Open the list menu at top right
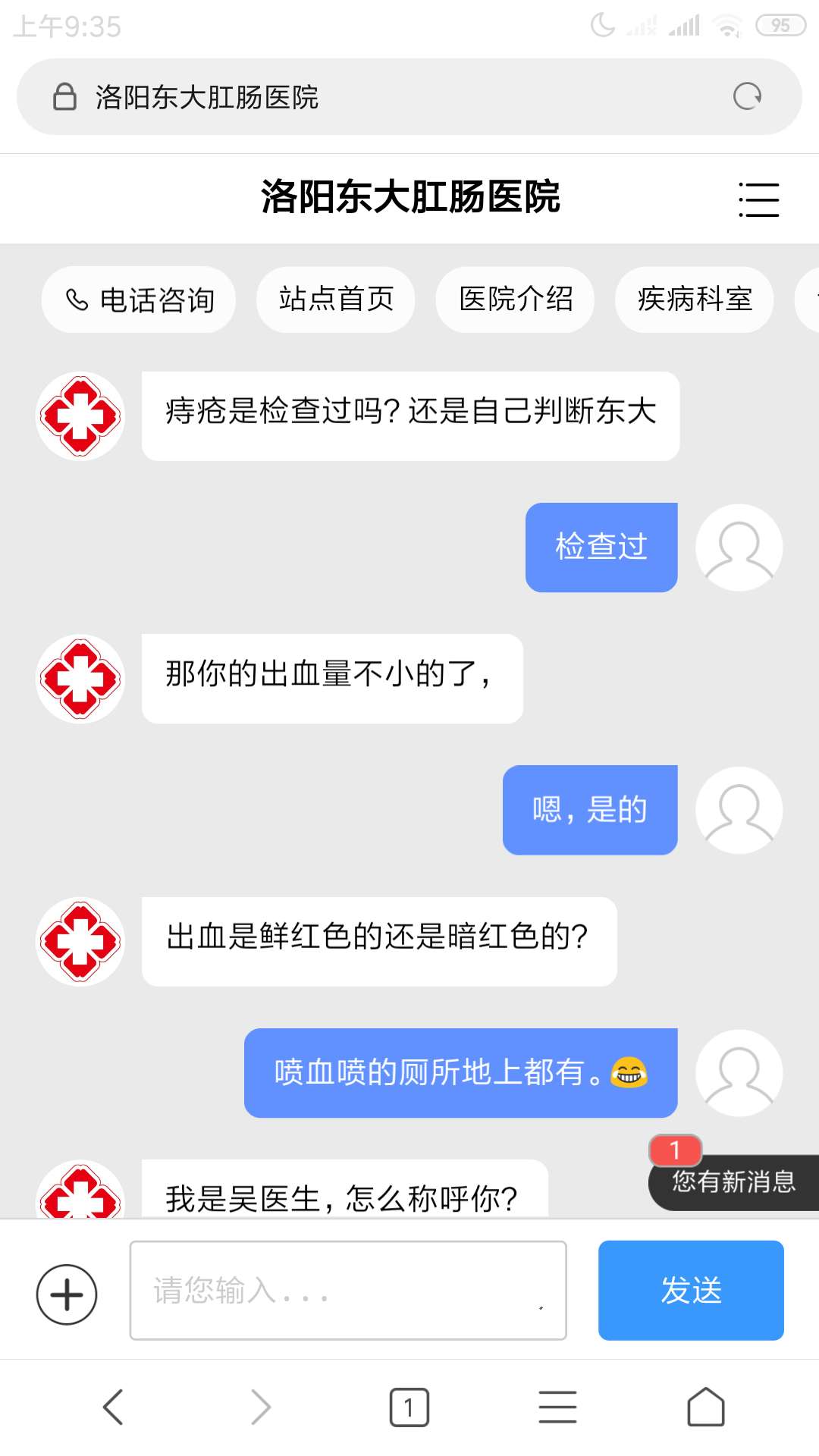Screen dimensions: 819x1456 click(758, 199)
